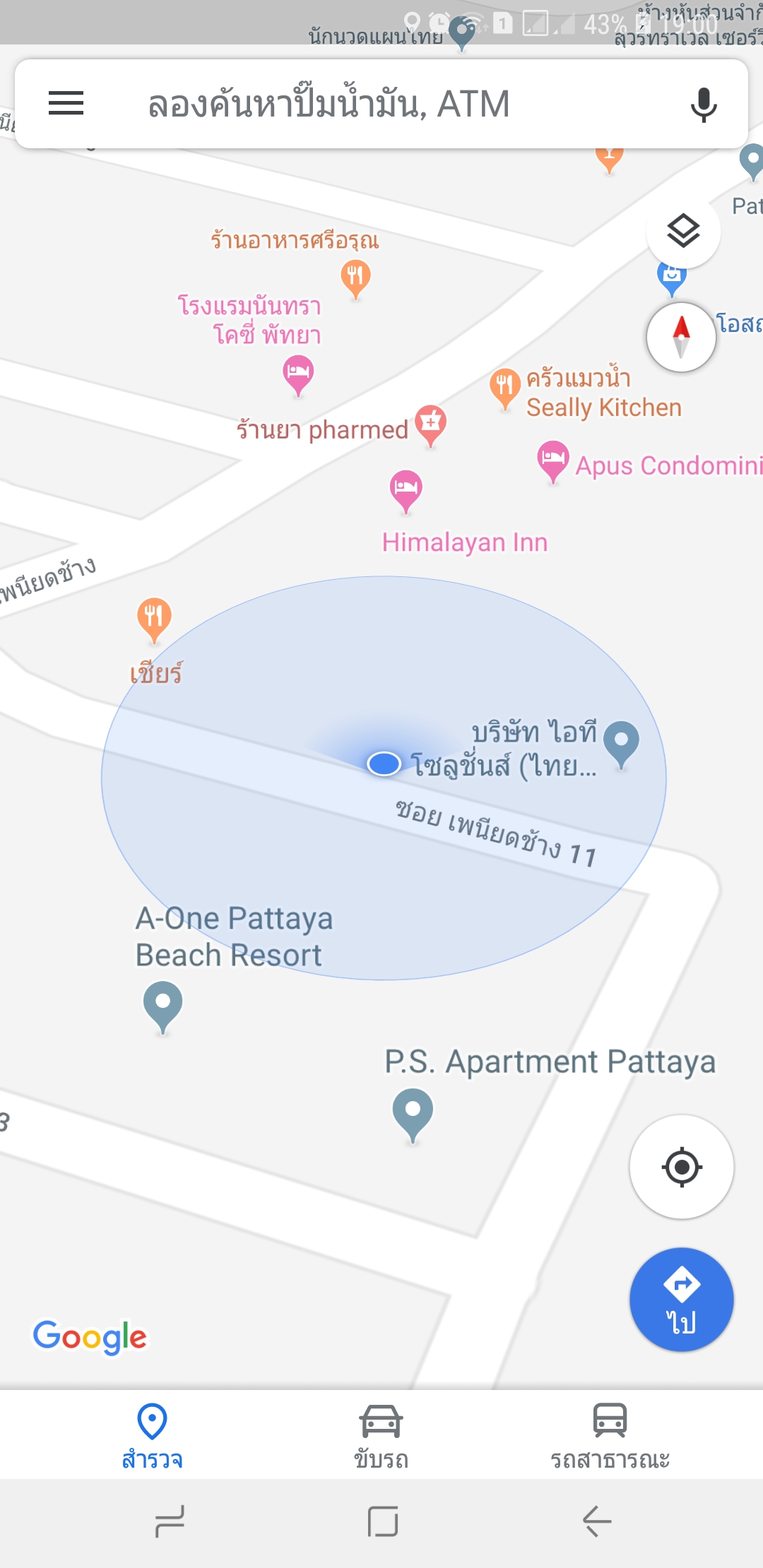Reset the map orientation with the compass
Image resolution: width=763 pixels, height=1568 pixels.
pos(681,338)
